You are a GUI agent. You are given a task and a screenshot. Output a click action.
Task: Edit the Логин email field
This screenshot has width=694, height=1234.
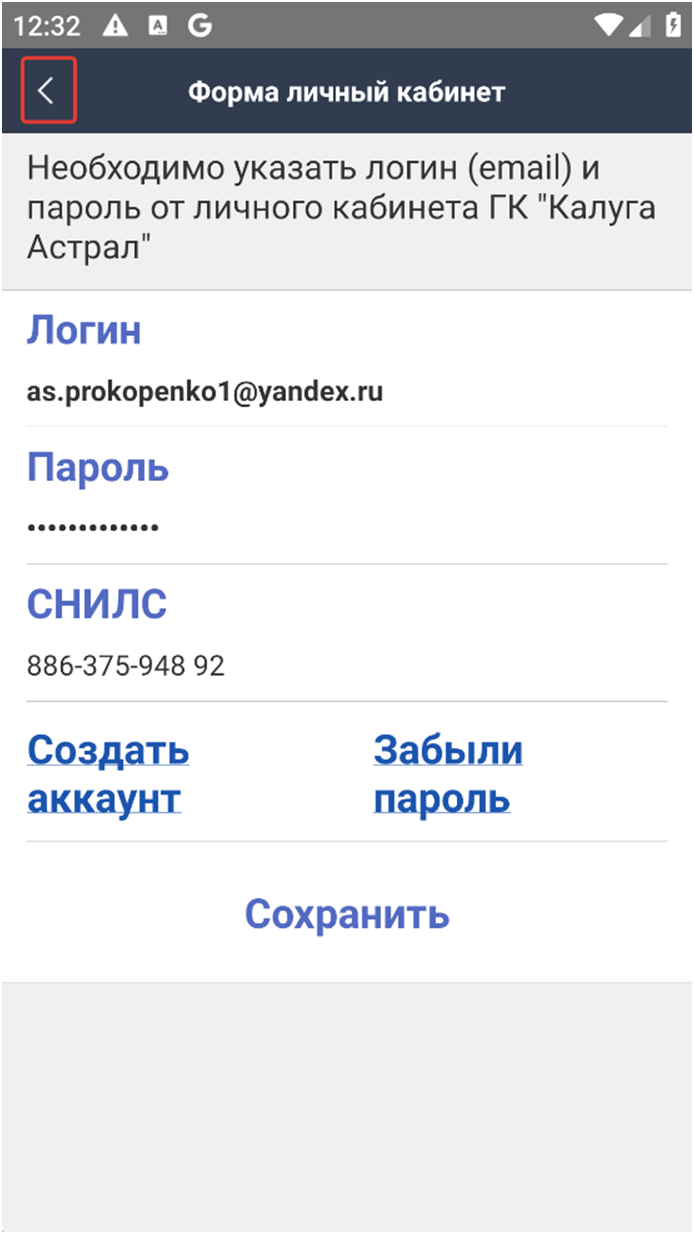(x=347, y=392)
